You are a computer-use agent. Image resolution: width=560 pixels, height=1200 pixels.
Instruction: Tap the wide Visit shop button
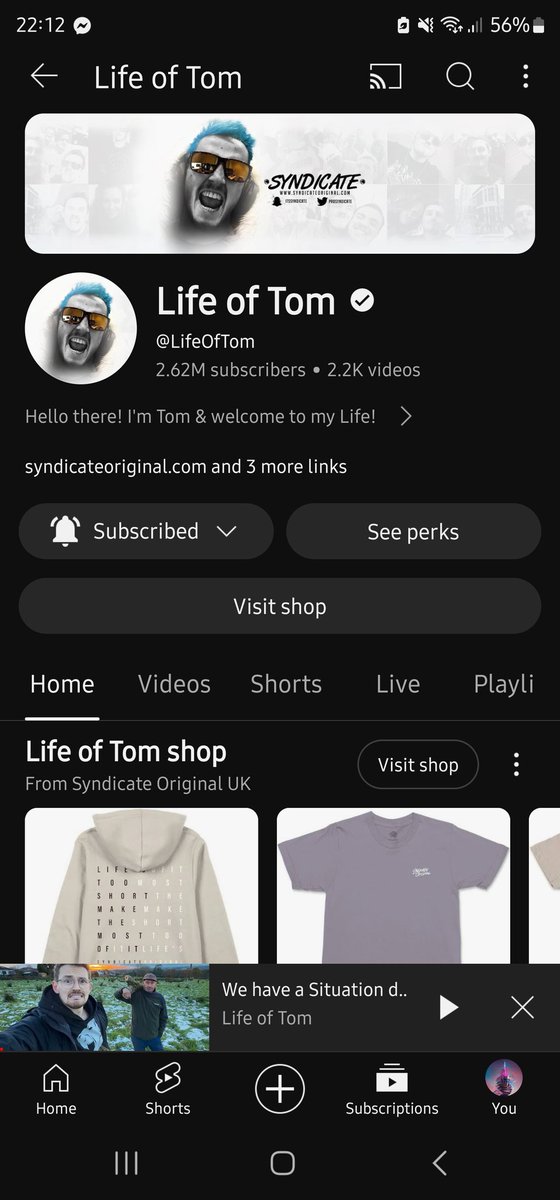pos(280,606)
